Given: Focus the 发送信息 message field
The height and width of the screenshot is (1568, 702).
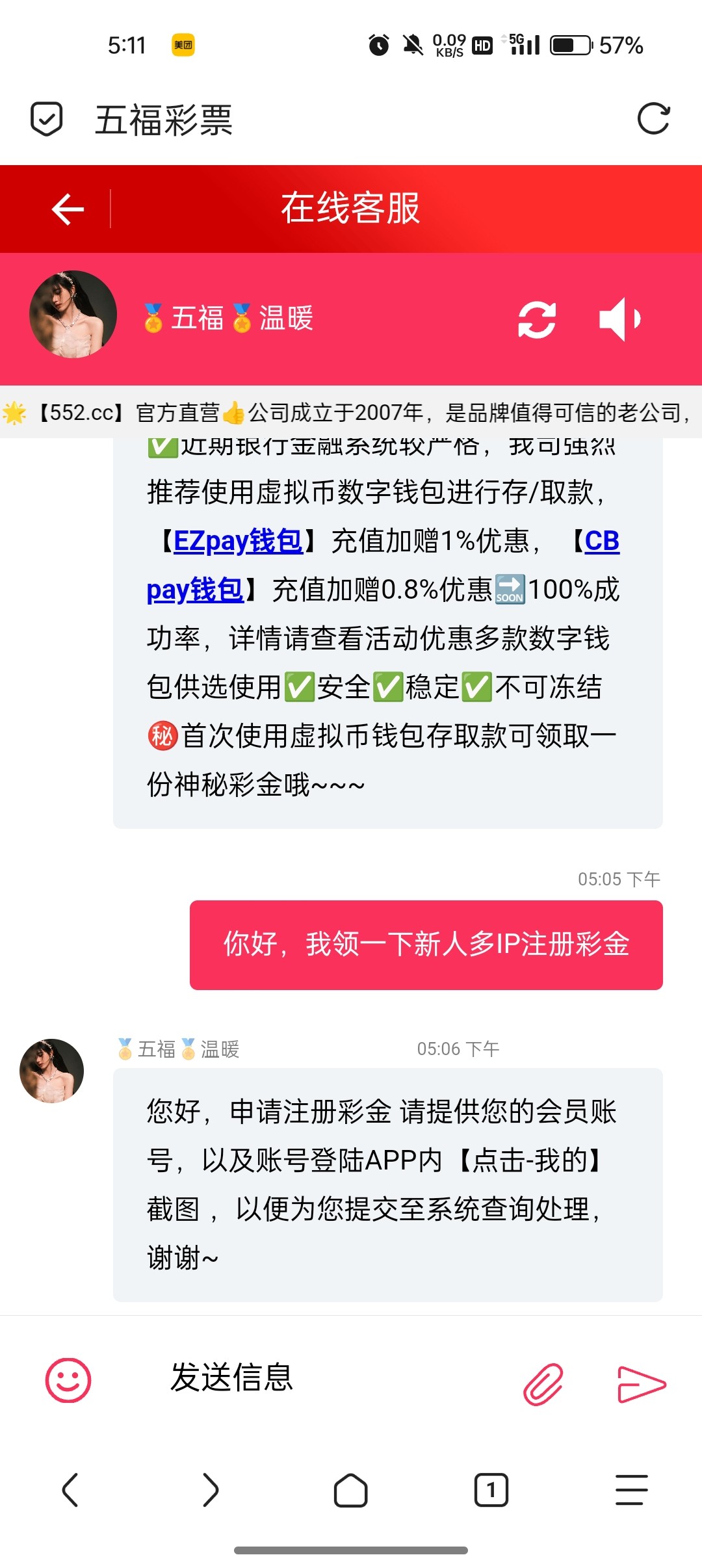Looking at the screenshot, I should [x=325, y=1378].
